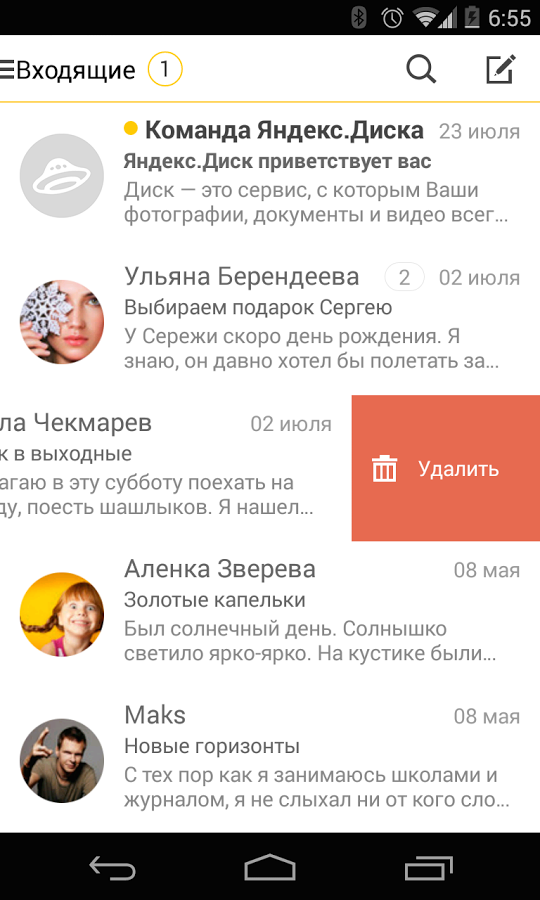Screen dimensions: 540x900
Task: Open Maks's email Новые горизонты
Action: pos(270,759)
